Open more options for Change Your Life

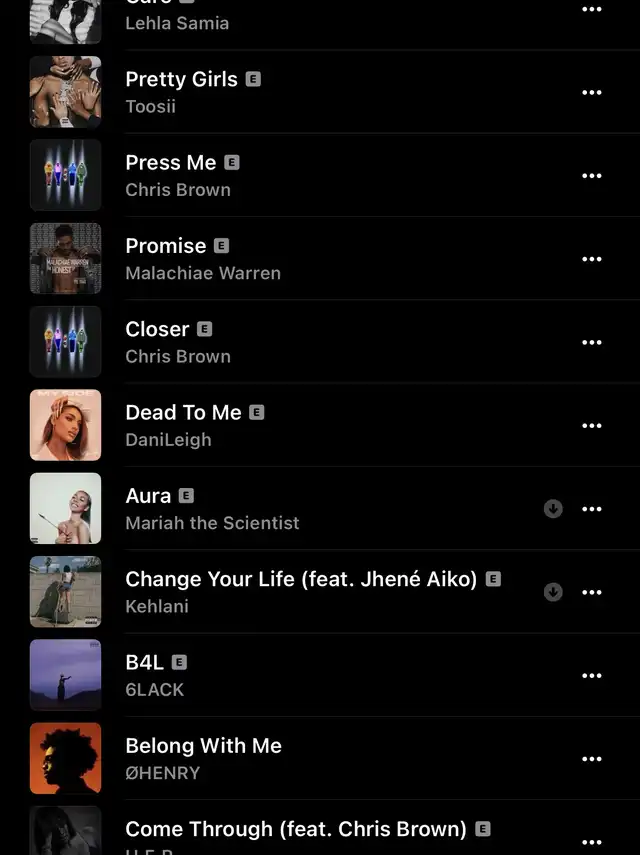point(592,592)
